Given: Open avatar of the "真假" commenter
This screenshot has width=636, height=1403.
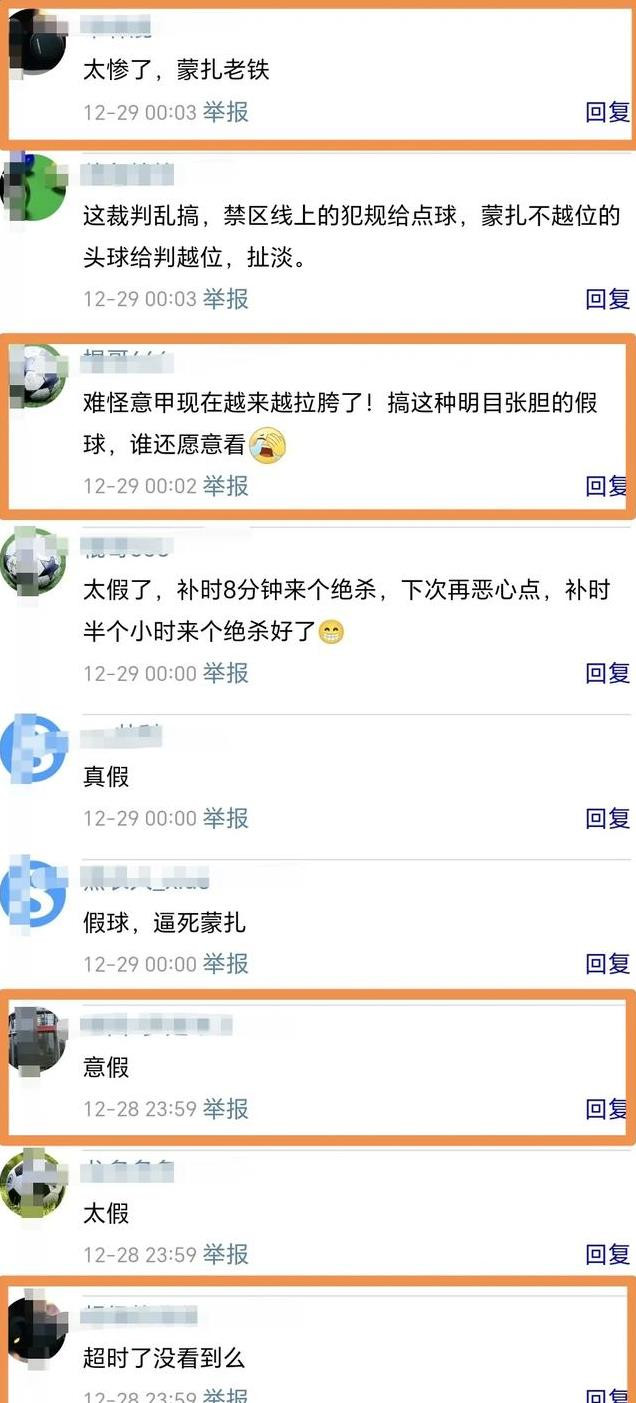Looking at the screenshot, I should [34, 747].
